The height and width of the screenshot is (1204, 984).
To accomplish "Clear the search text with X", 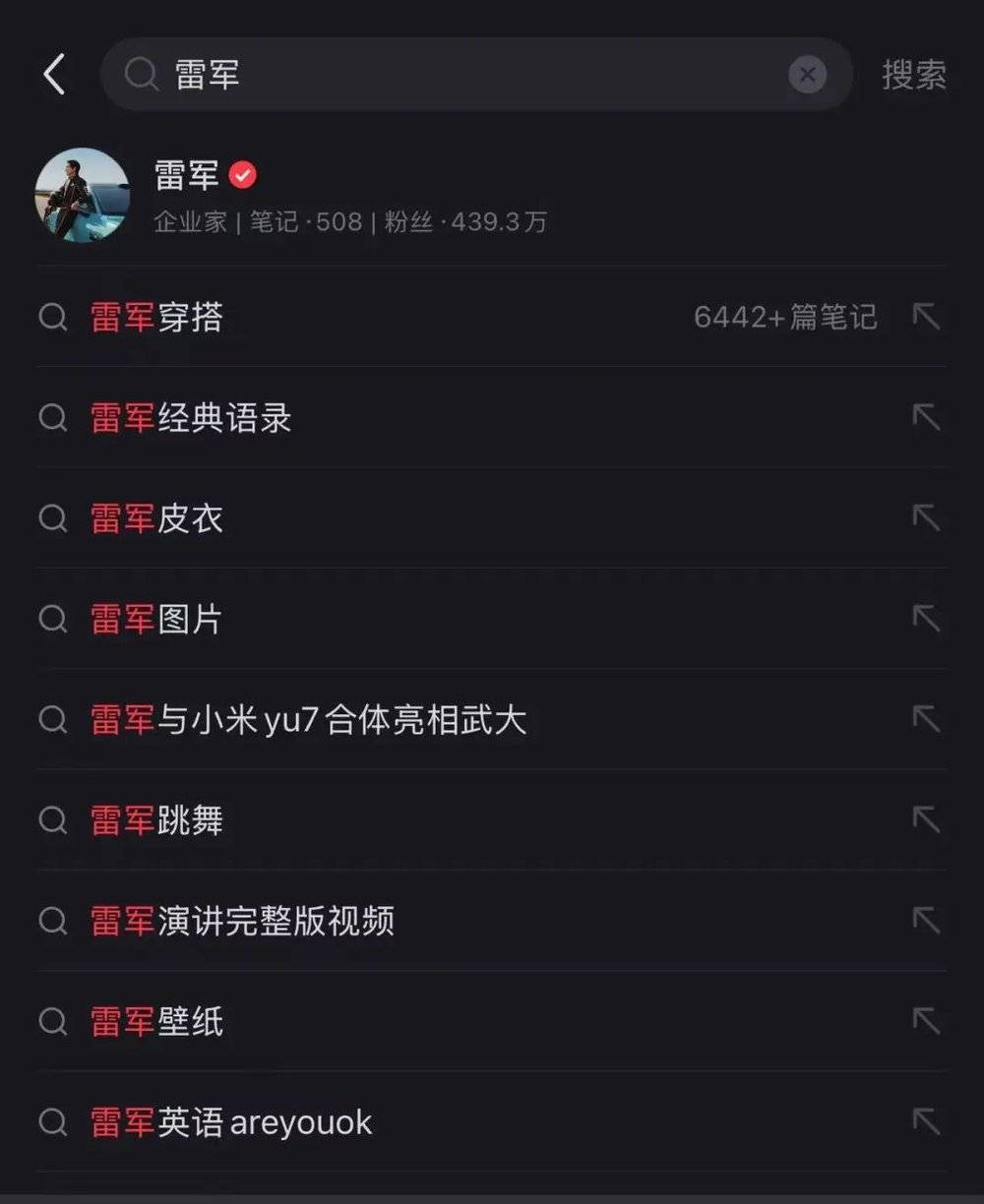I will click(807, 75).
